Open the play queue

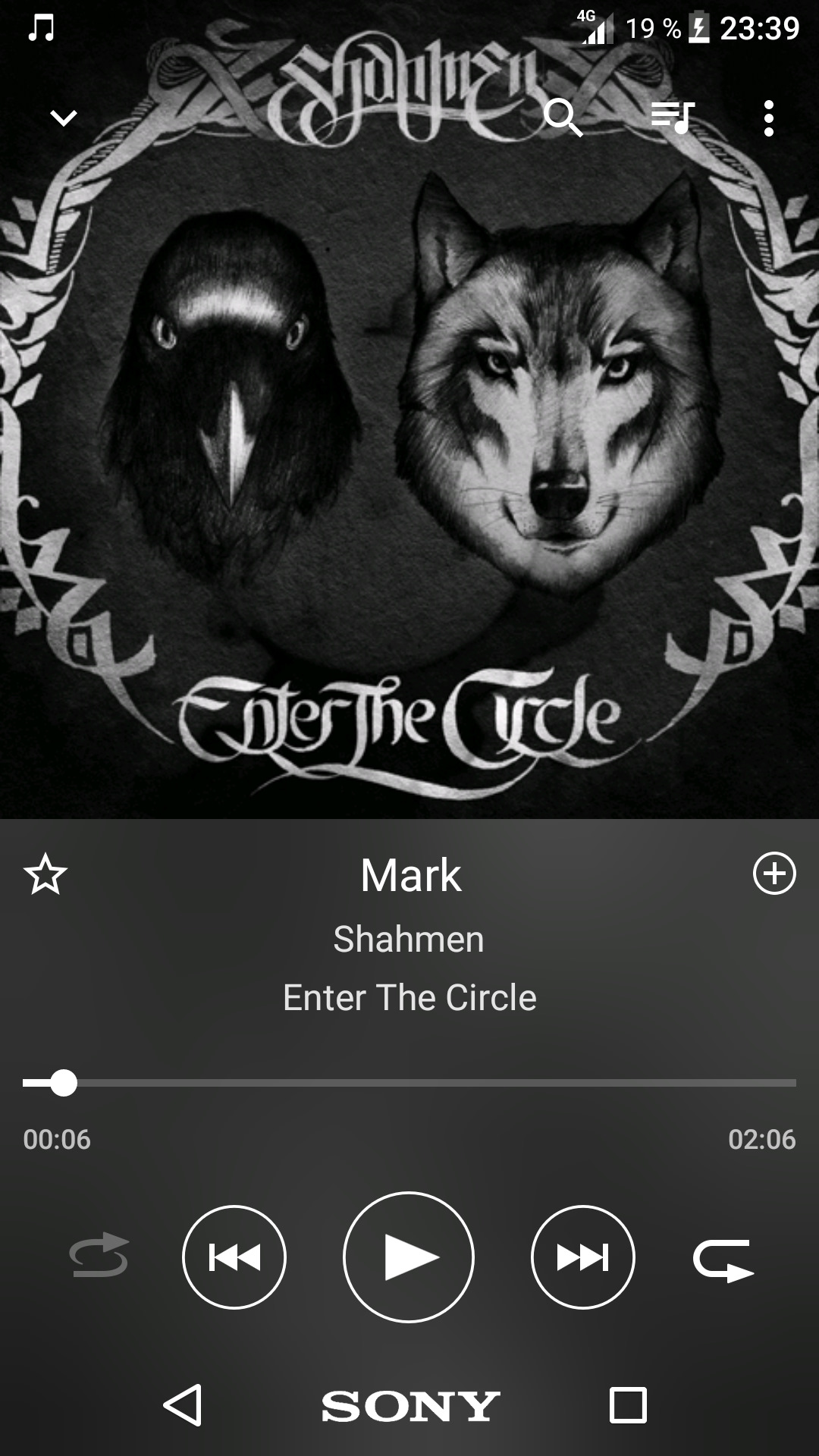click(673, 118)
